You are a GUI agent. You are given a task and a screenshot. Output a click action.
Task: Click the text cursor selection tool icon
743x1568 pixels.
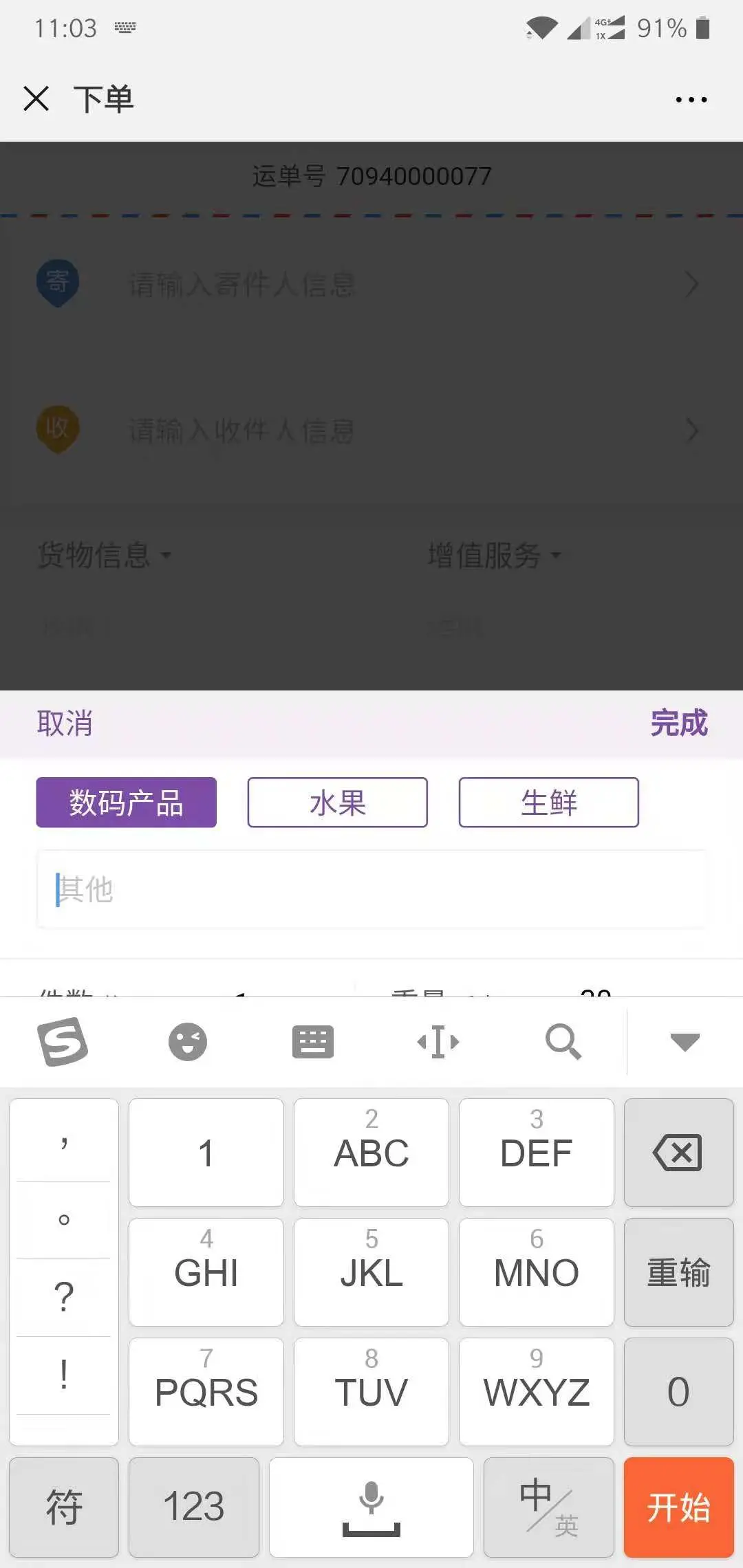coord(438,1041)
